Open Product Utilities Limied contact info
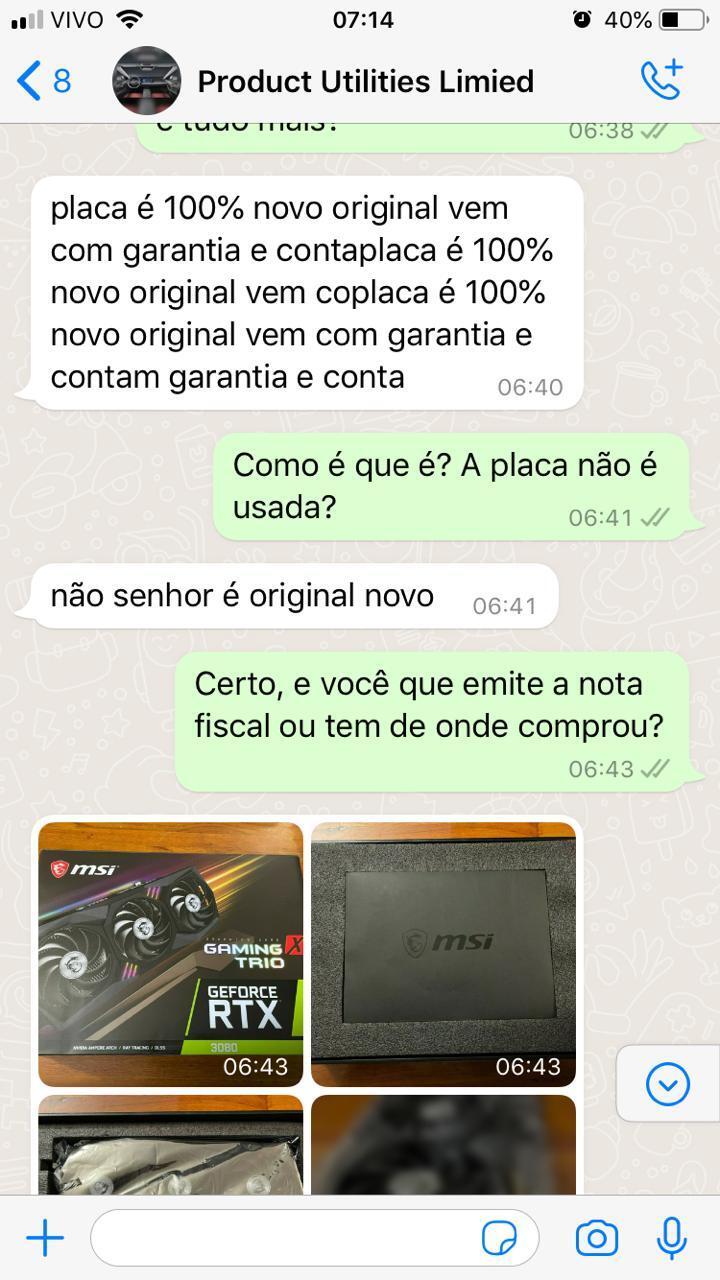 click(x=365, y=81)
